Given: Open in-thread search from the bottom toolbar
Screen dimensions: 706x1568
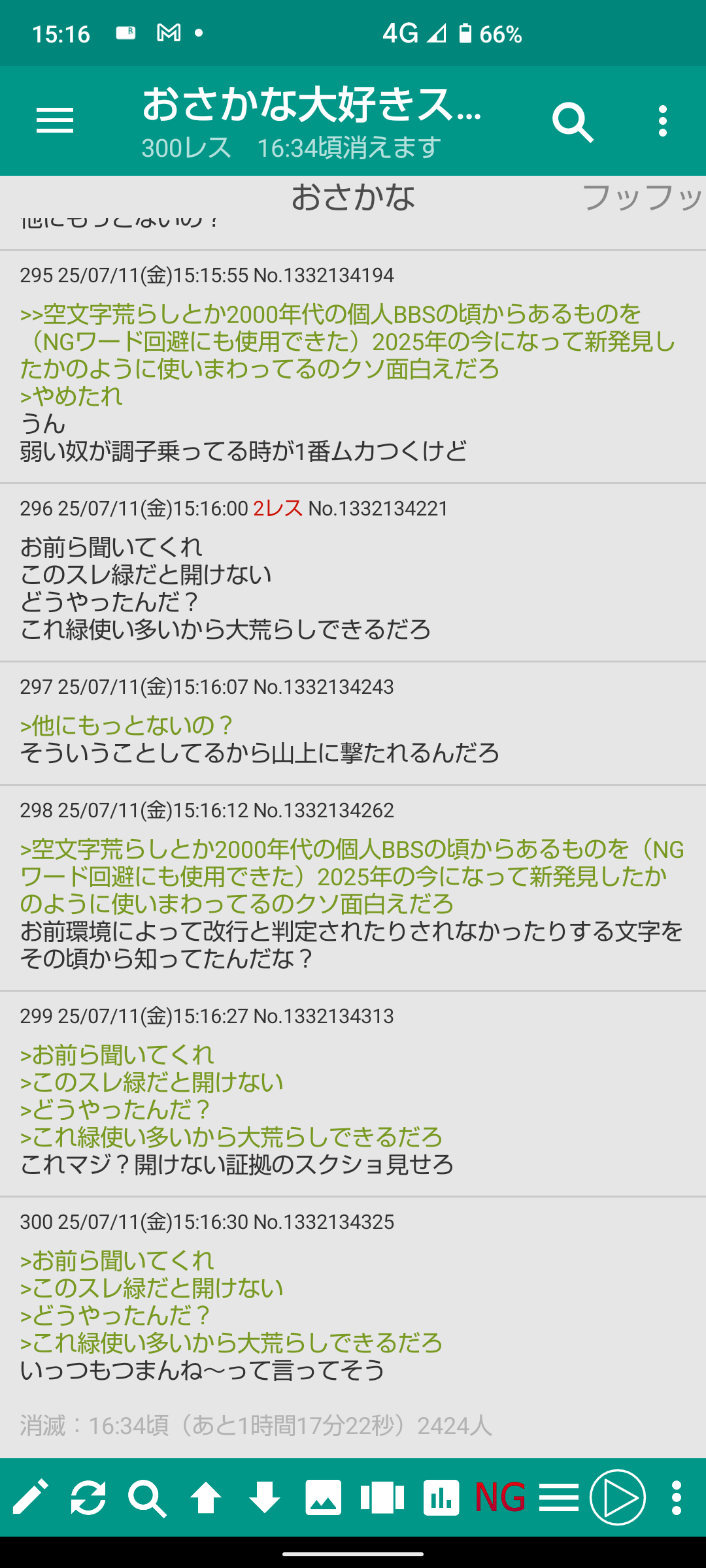Looking at the screenshot, I should point(147,1497).
